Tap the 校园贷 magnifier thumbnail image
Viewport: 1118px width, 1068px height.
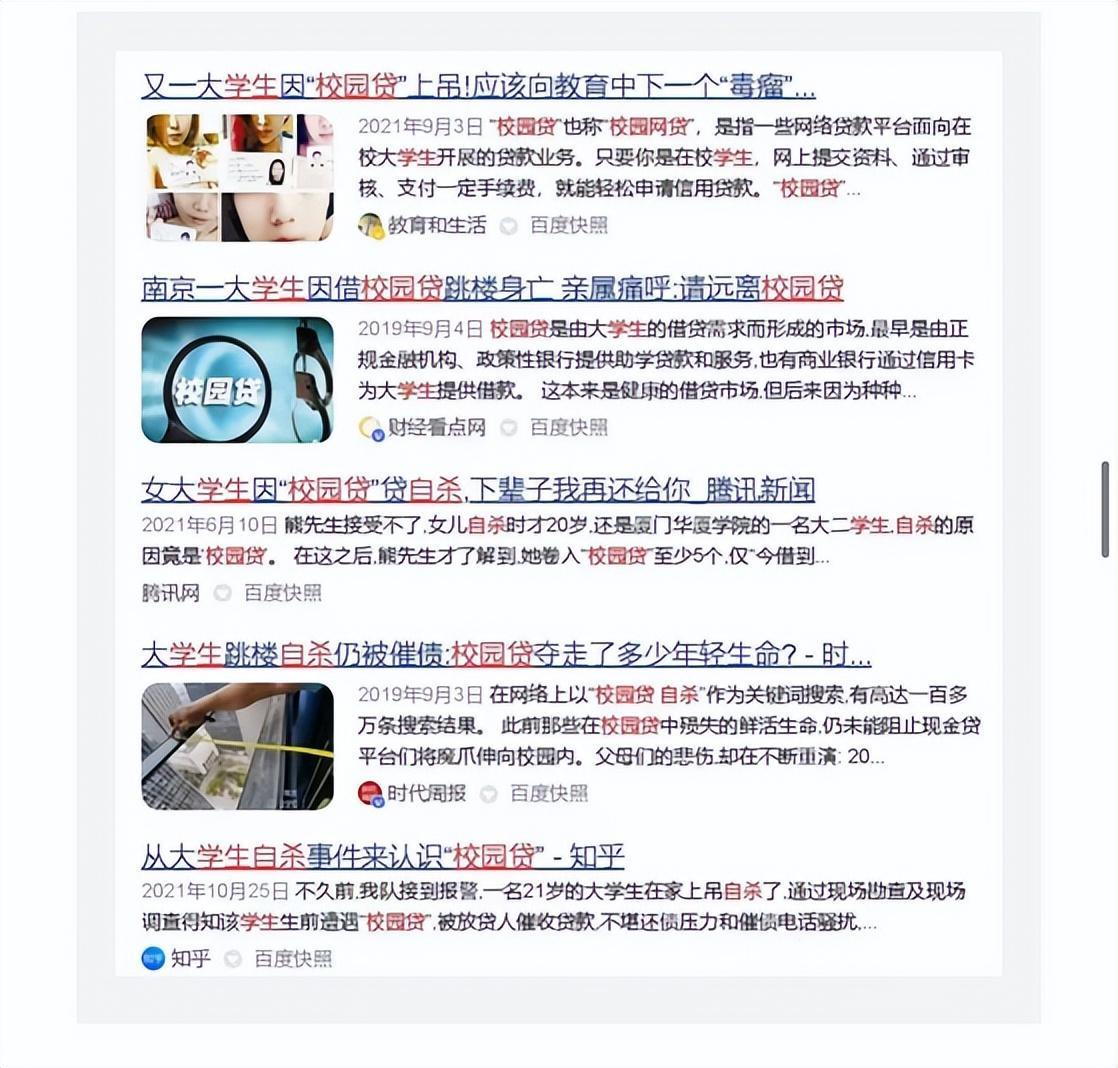[x=237, y=380]
